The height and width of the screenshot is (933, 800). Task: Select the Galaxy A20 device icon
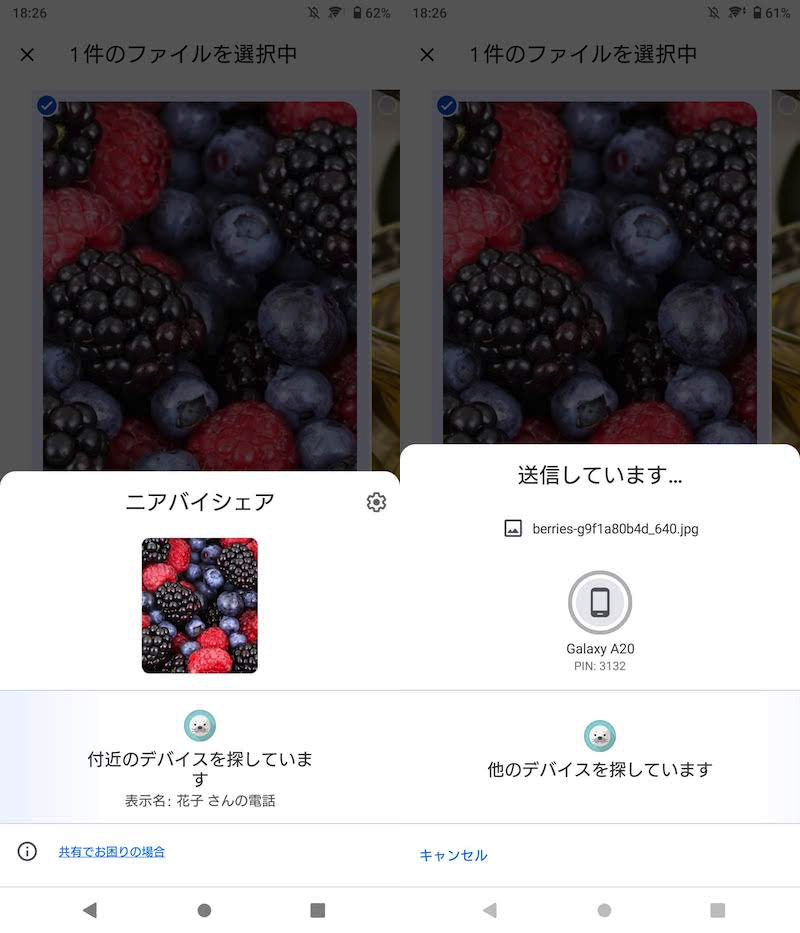click(600, 602)
